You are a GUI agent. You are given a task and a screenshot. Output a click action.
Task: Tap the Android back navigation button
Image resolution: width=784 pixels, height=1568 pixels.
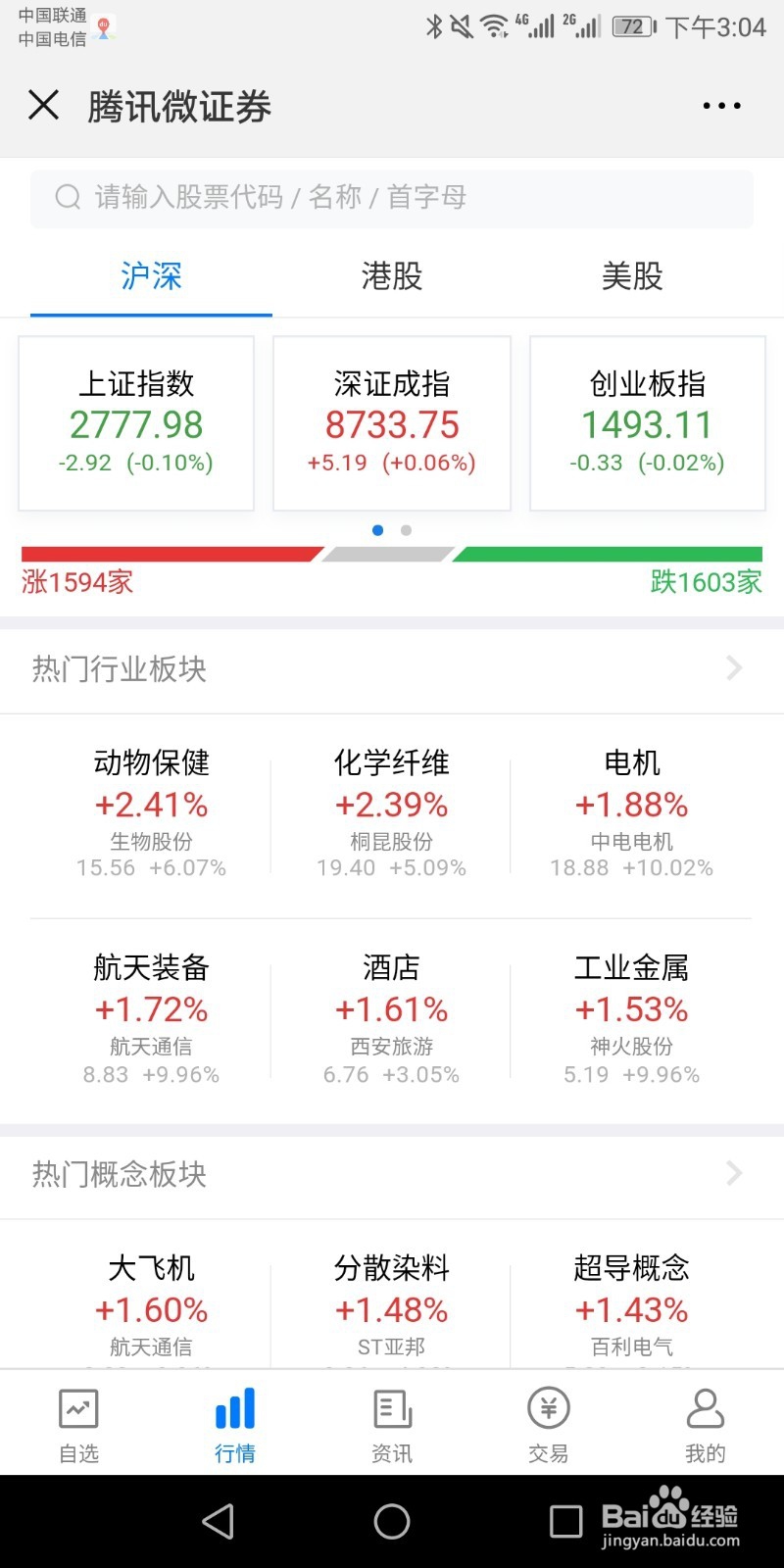tap(218, 1522)
